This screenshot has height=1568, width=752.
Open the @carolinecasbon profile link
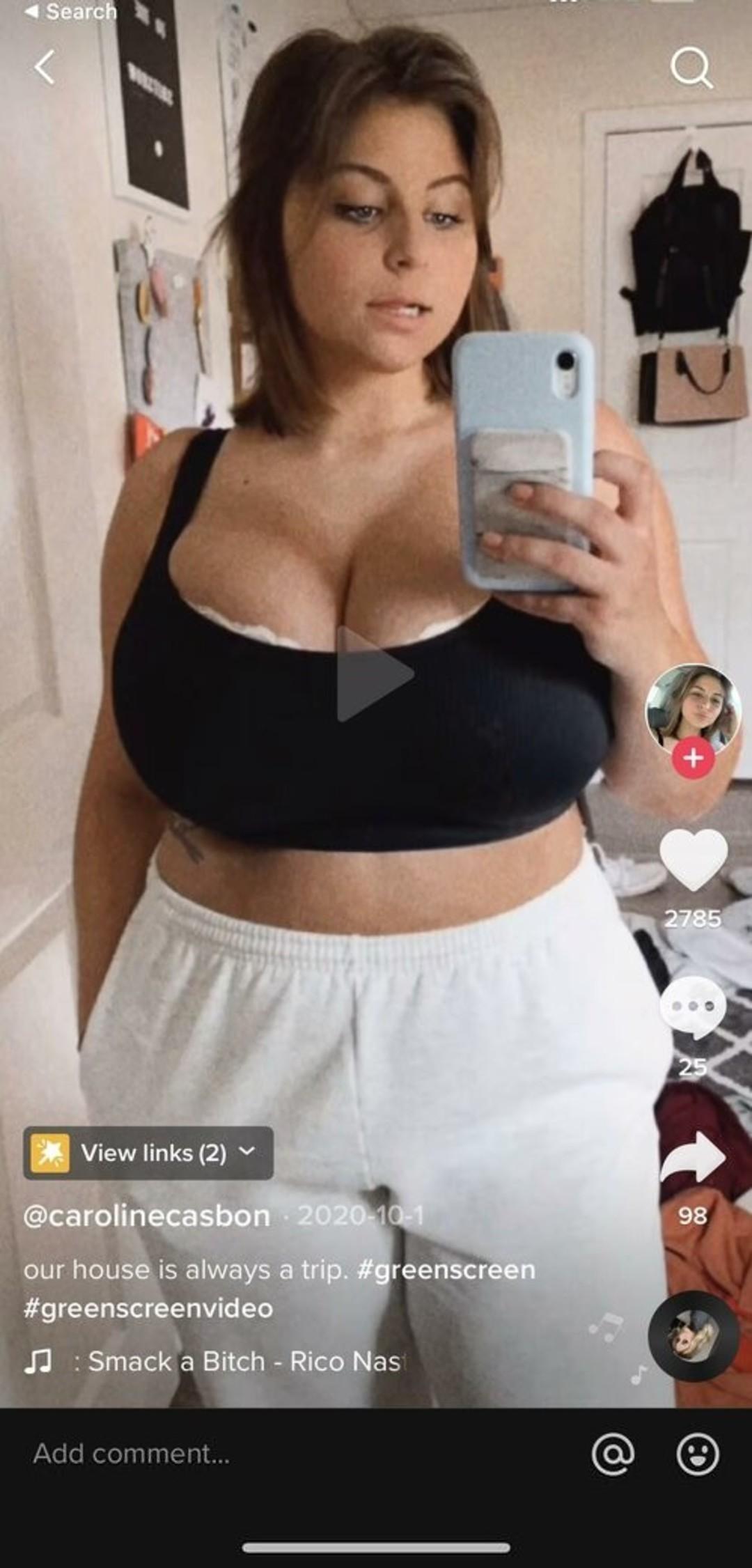click(x=147, y=1216)
